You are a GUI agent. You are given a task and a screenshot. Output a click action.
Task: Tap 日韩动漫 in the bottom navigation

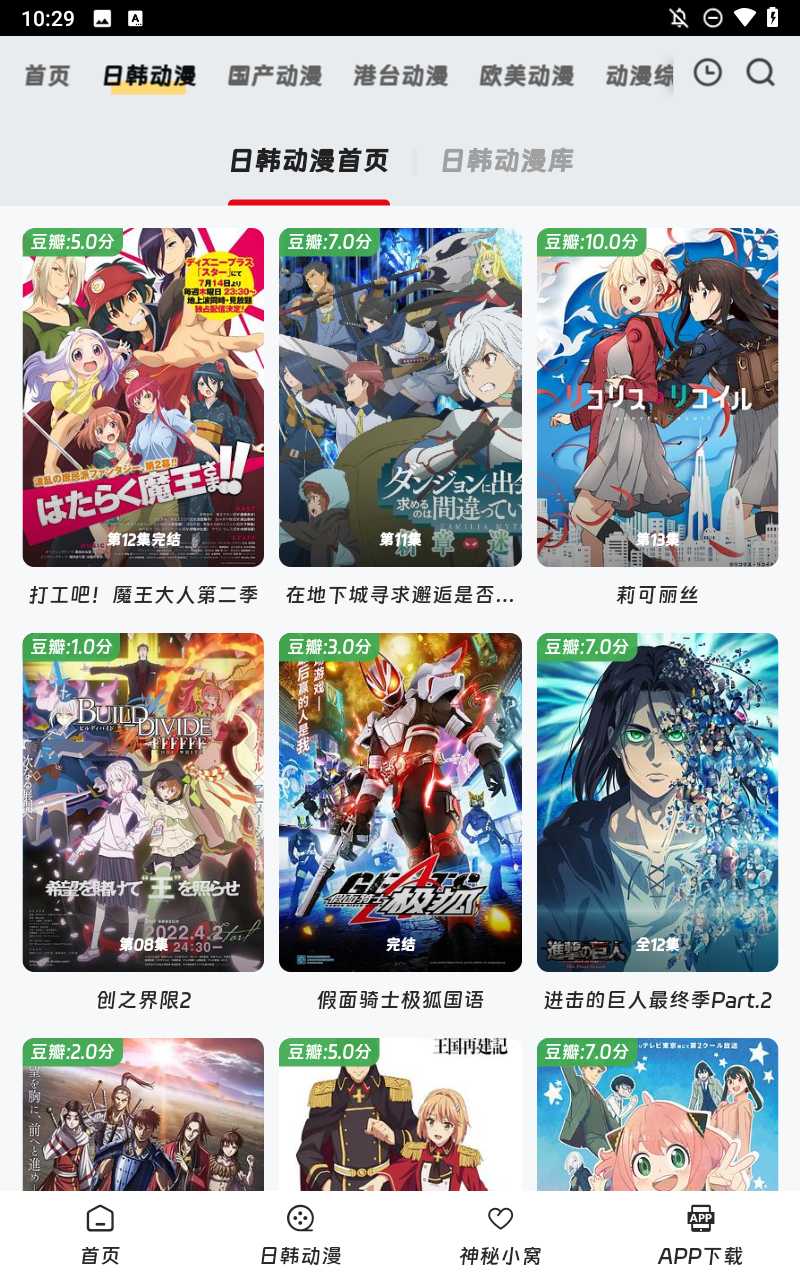[300, 1235]
